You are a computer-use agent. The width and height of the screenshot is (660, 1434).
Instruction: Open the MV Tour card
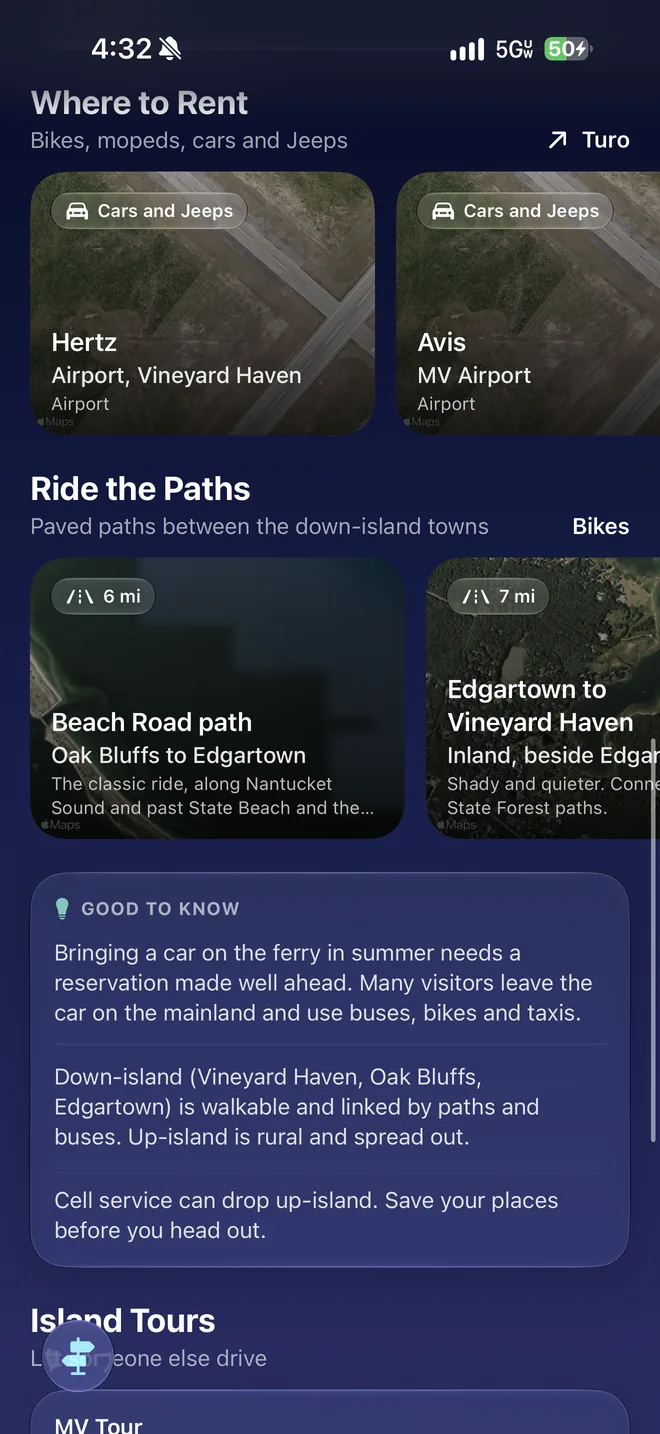[x=330, y=1412]
